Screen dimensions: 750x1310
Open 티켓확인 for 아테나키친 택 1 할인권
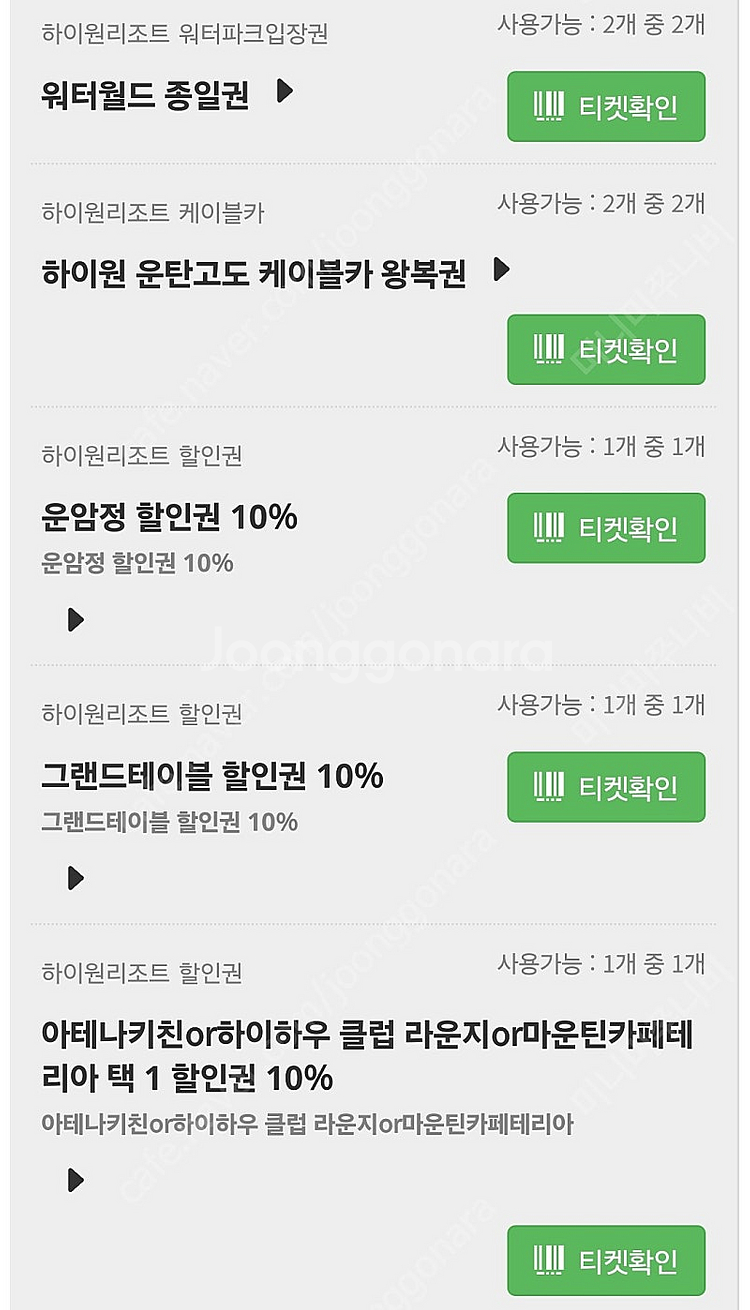point(606,1260)
